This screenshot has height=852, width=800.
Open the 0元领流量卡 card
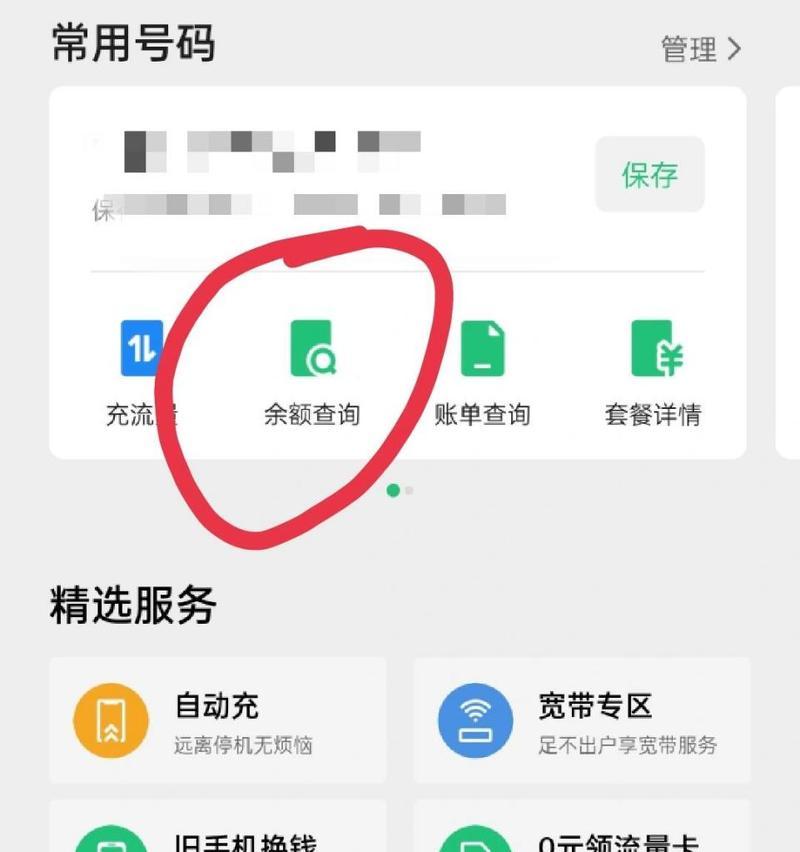582,830
